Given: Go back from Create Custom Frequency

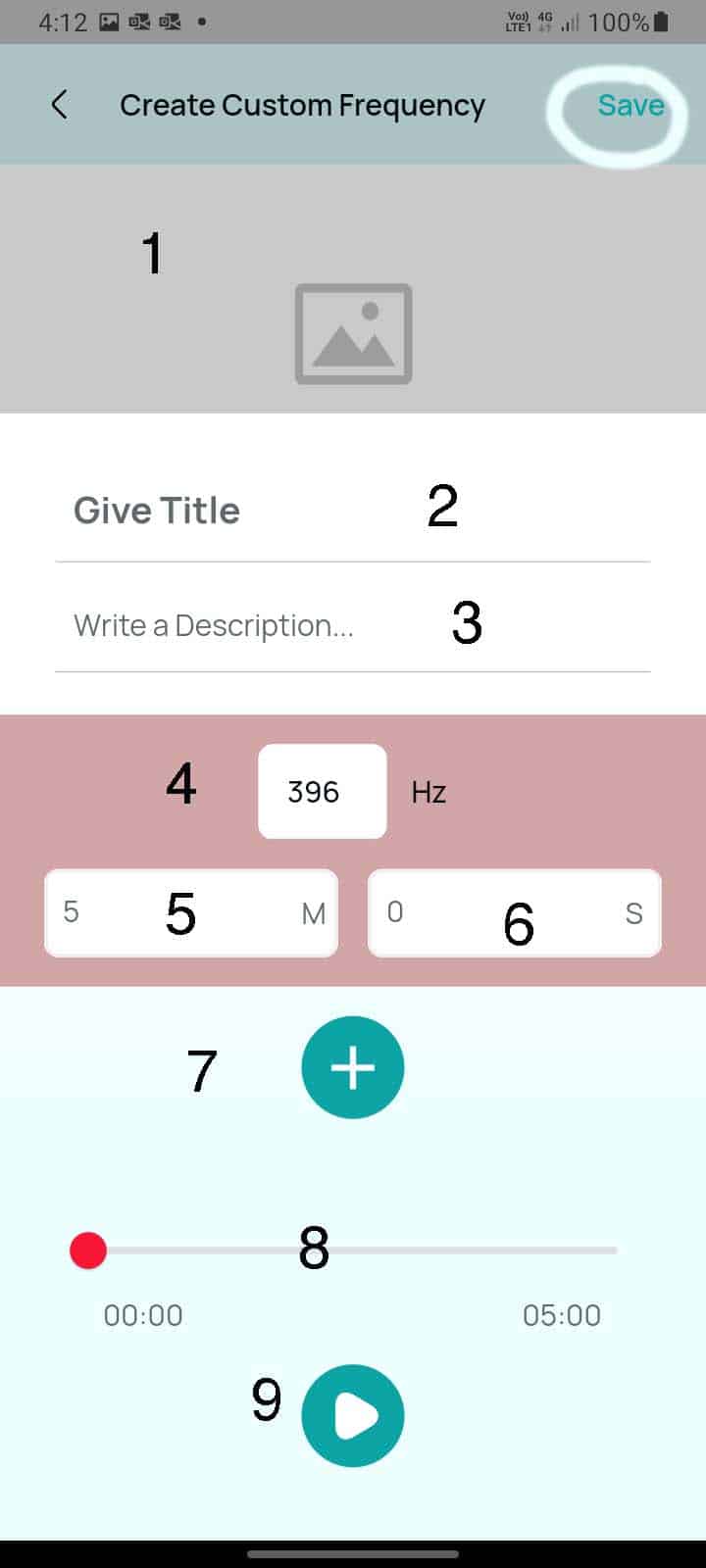Looking at the screenshot, I should (60, 105).
